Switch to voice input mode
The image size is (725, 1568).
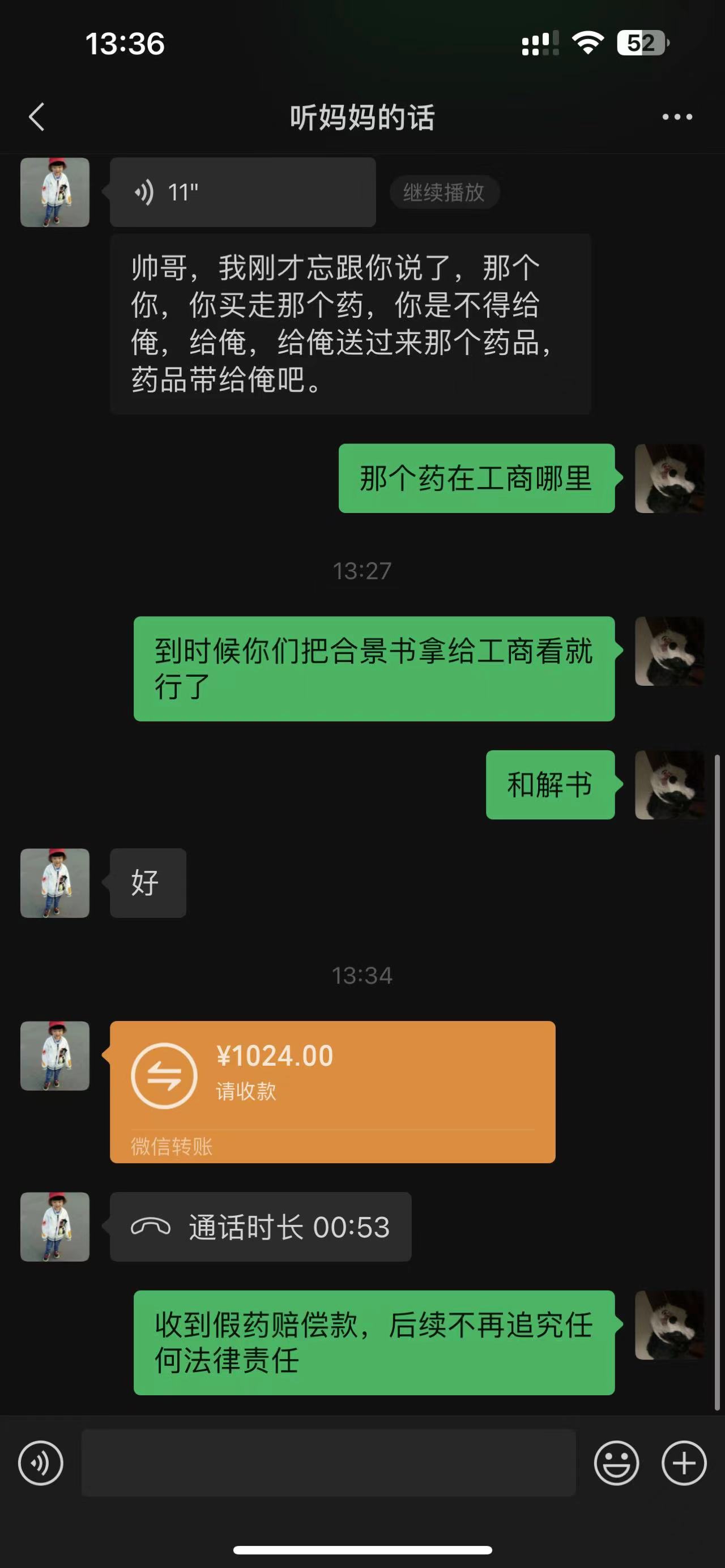coord(41,1463)
